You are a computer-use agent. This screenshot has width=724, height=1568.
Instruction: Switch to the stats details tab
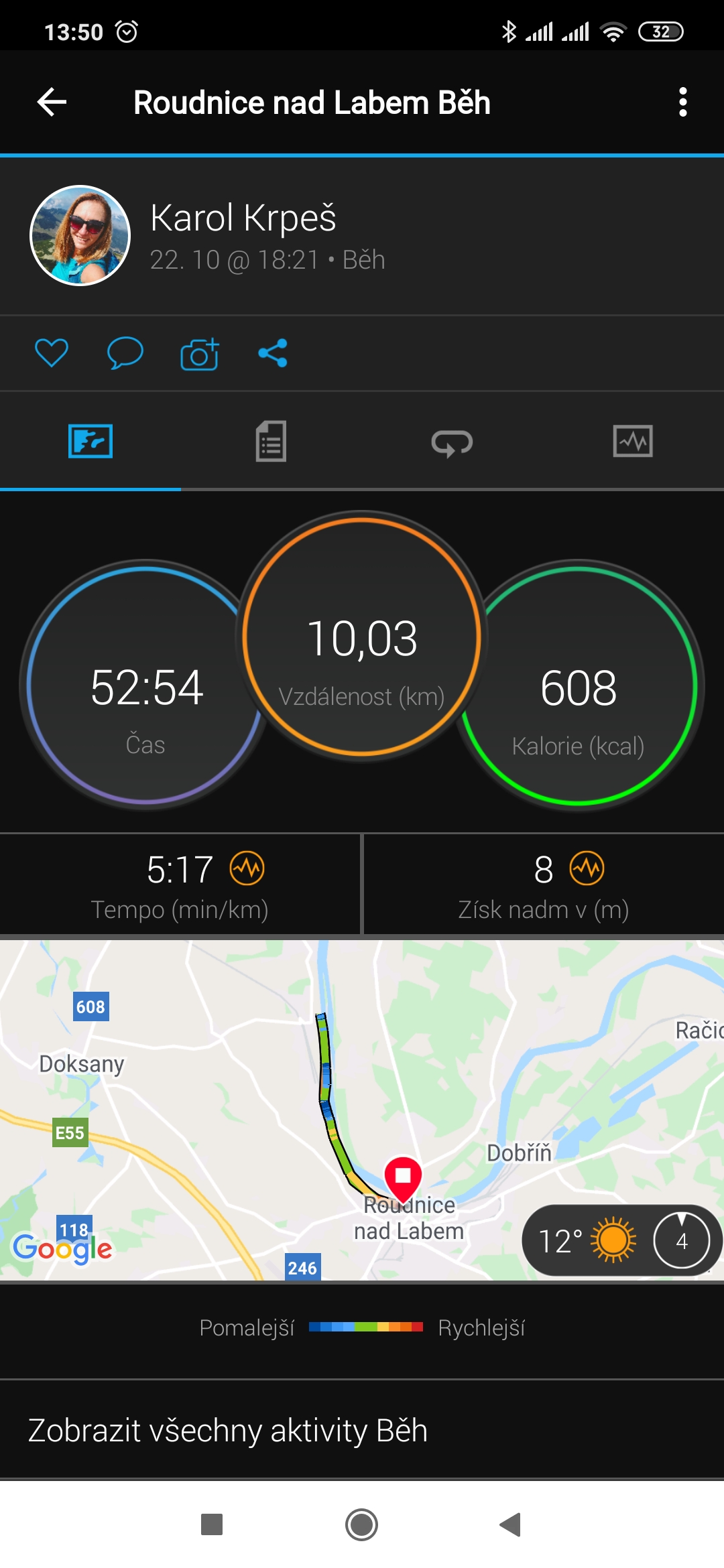coord(271,441)
